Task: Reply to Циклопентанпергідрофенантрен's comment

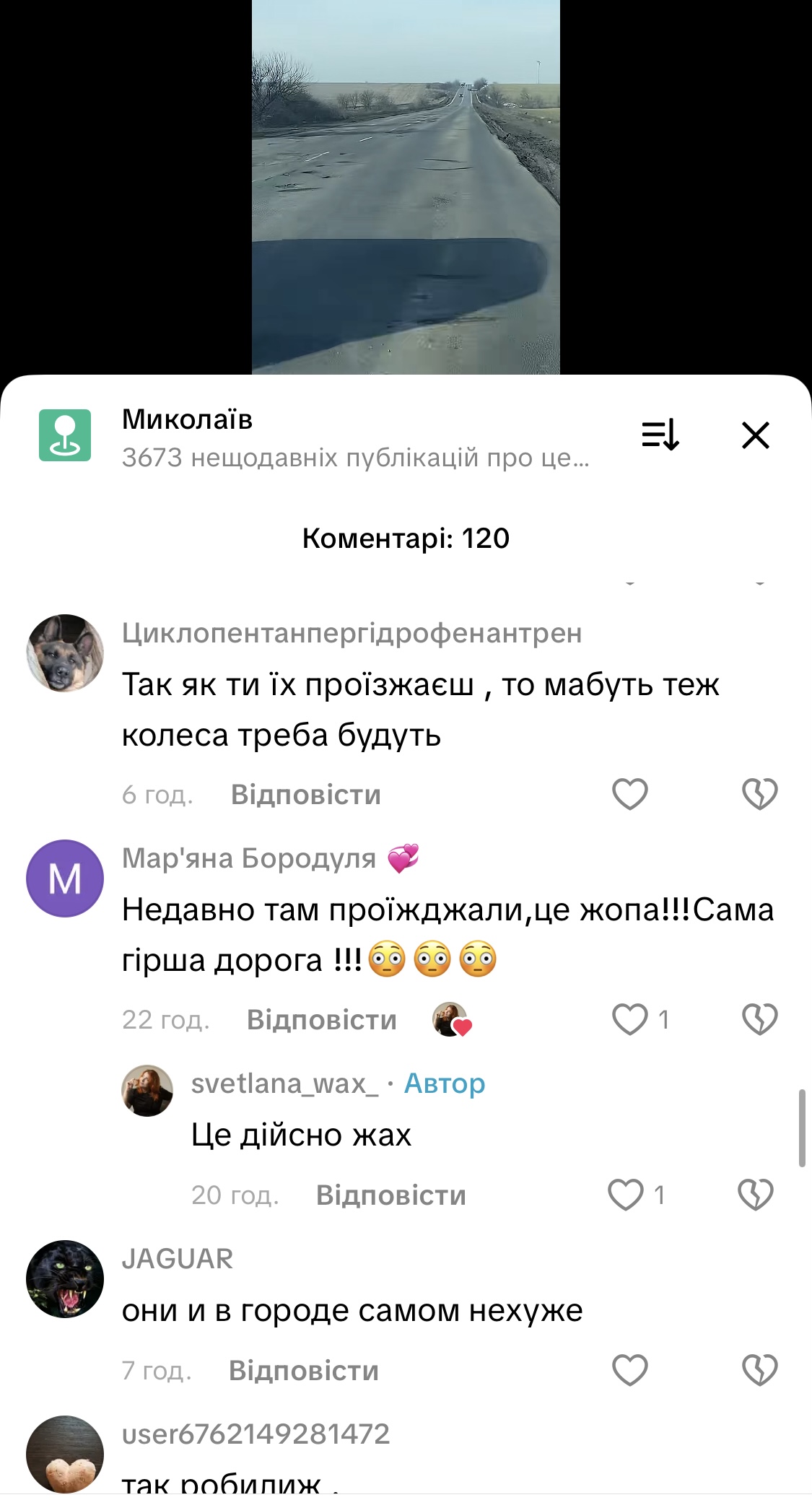Action: point(305,795)
